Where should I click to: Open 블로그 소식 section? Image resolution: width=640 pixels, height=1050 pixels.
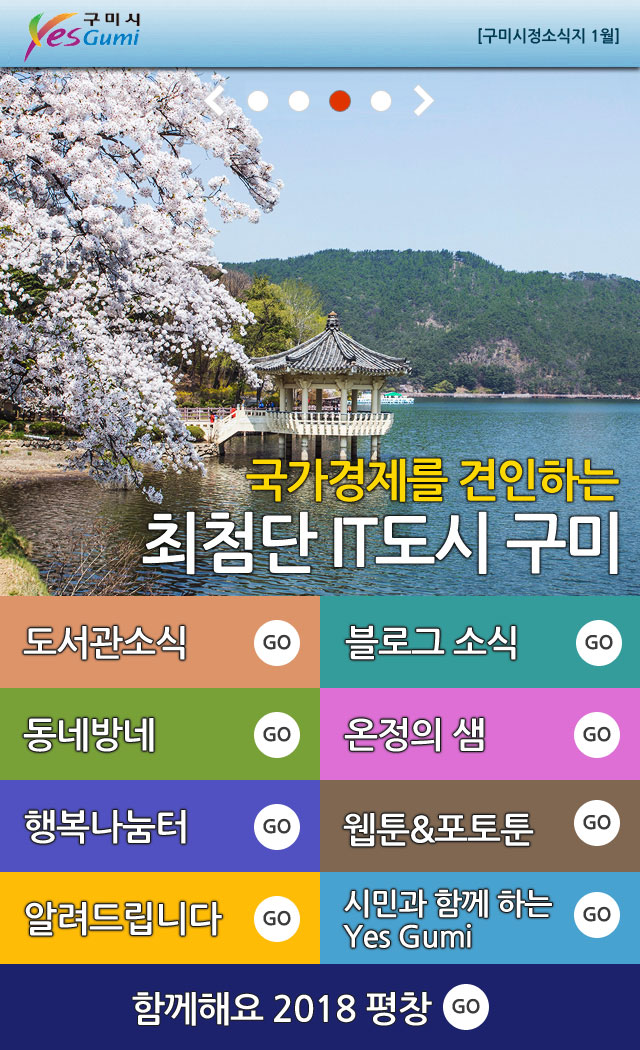pos(480,642)
